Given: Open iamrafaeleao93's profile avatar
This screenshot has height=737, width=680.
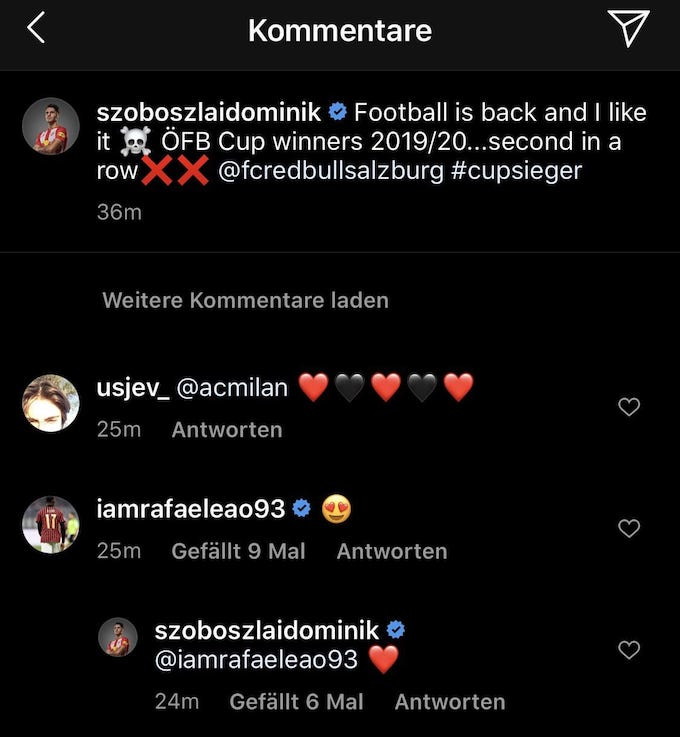Looking at the screenshot, I should pyautogui.click(x=50, y=524).
